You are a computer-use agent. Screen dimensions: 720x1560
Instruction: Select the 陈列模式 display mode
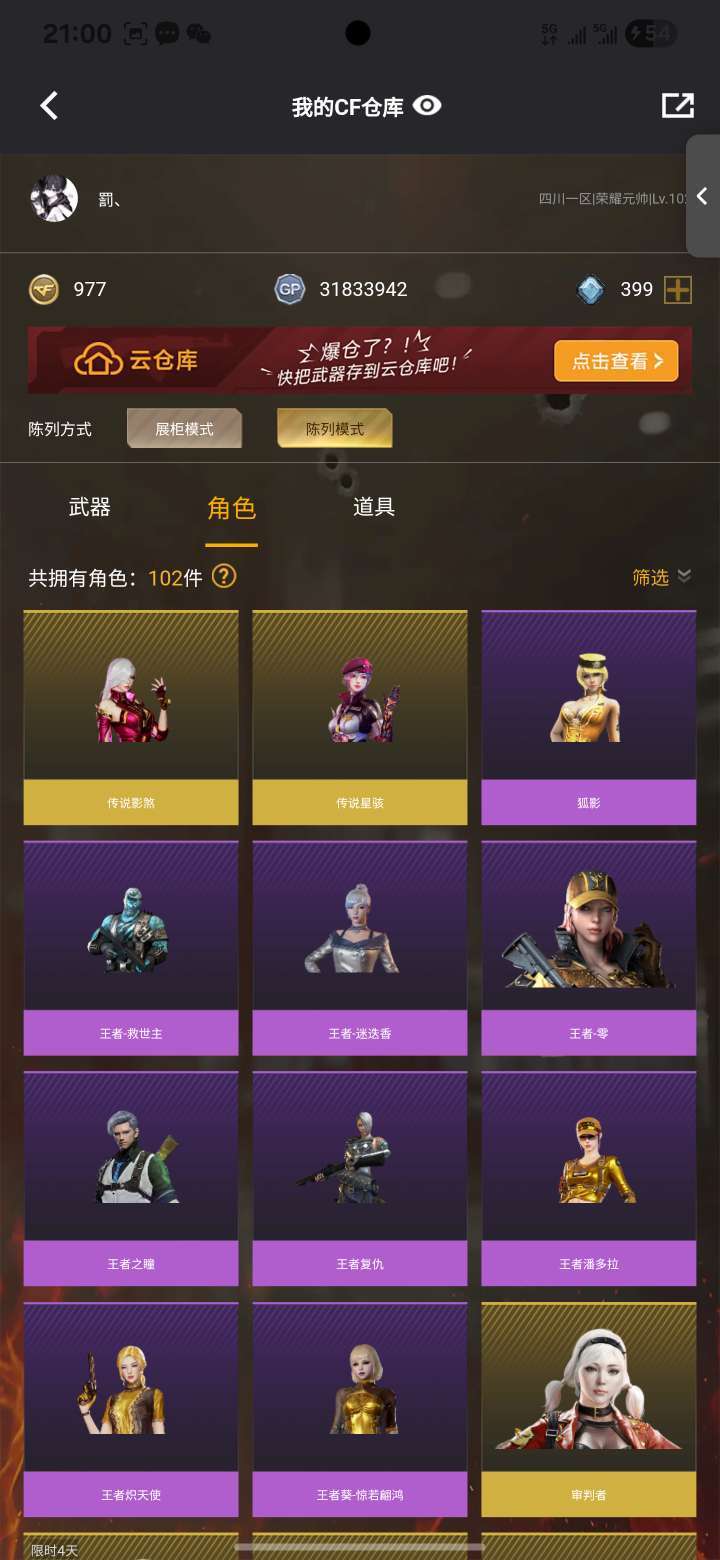point(335,429)
